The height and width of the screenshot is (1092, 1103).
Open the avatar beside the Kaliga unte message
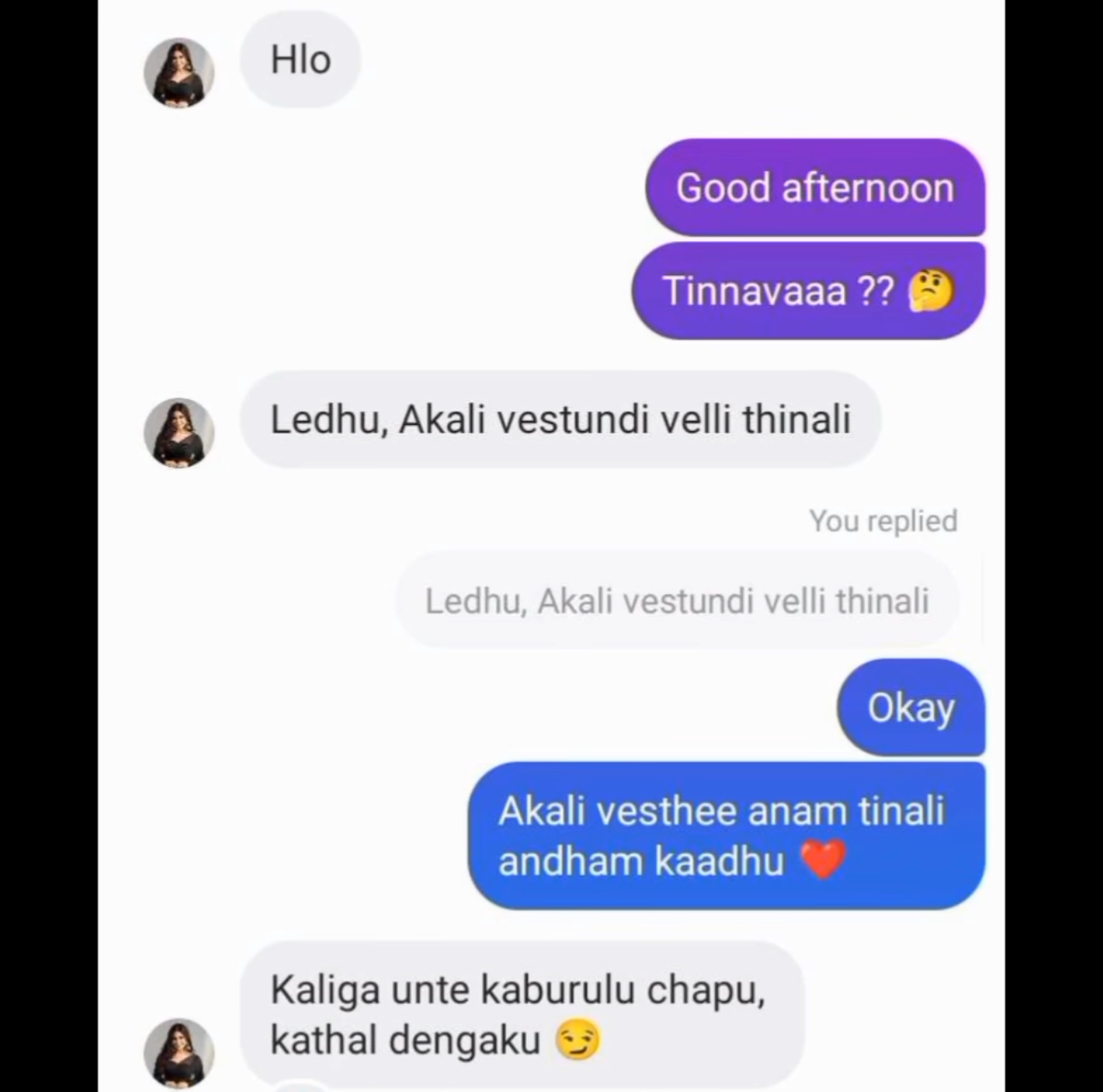[x=179, y=1053]
